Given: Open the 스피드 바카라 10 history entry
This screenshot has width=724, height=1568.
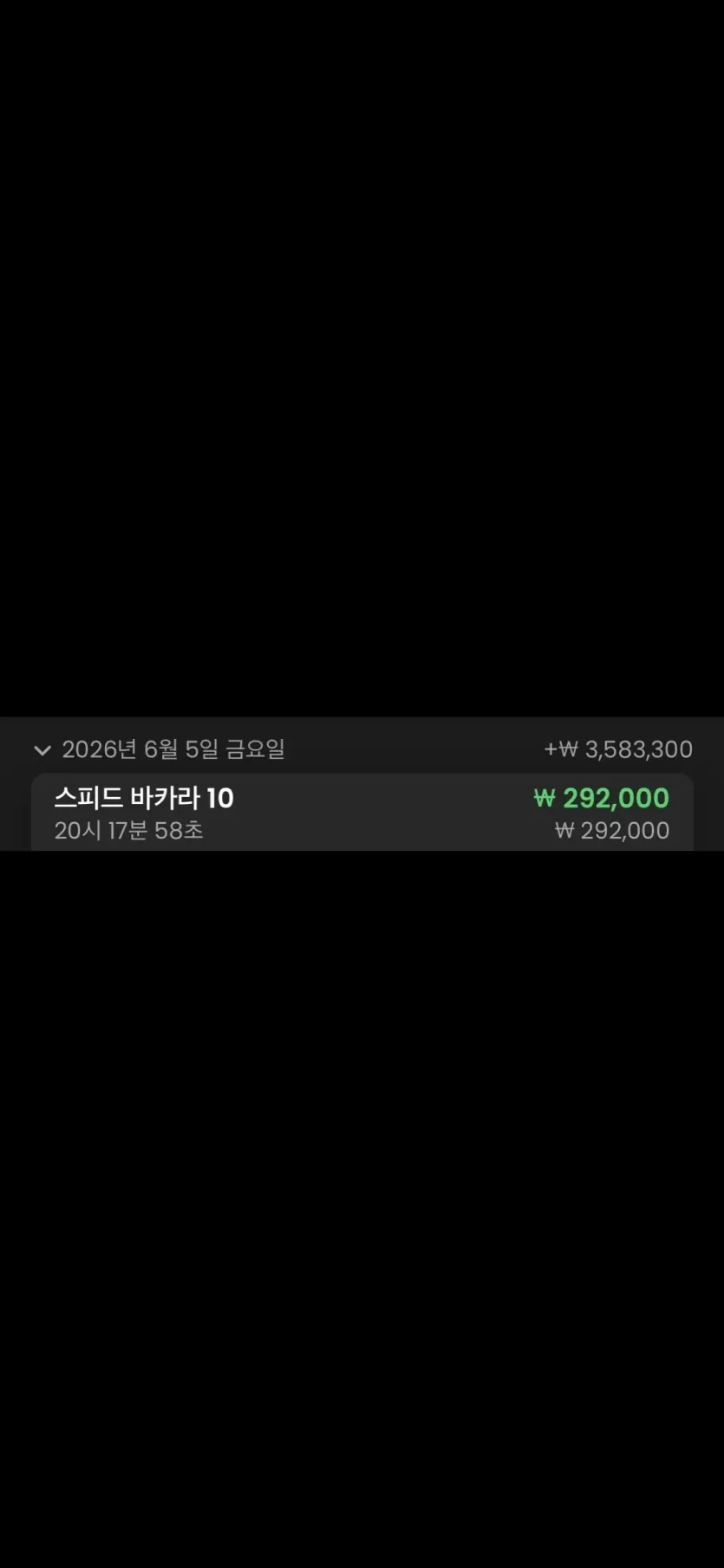Looking at the screenshot, I should 362,813.
